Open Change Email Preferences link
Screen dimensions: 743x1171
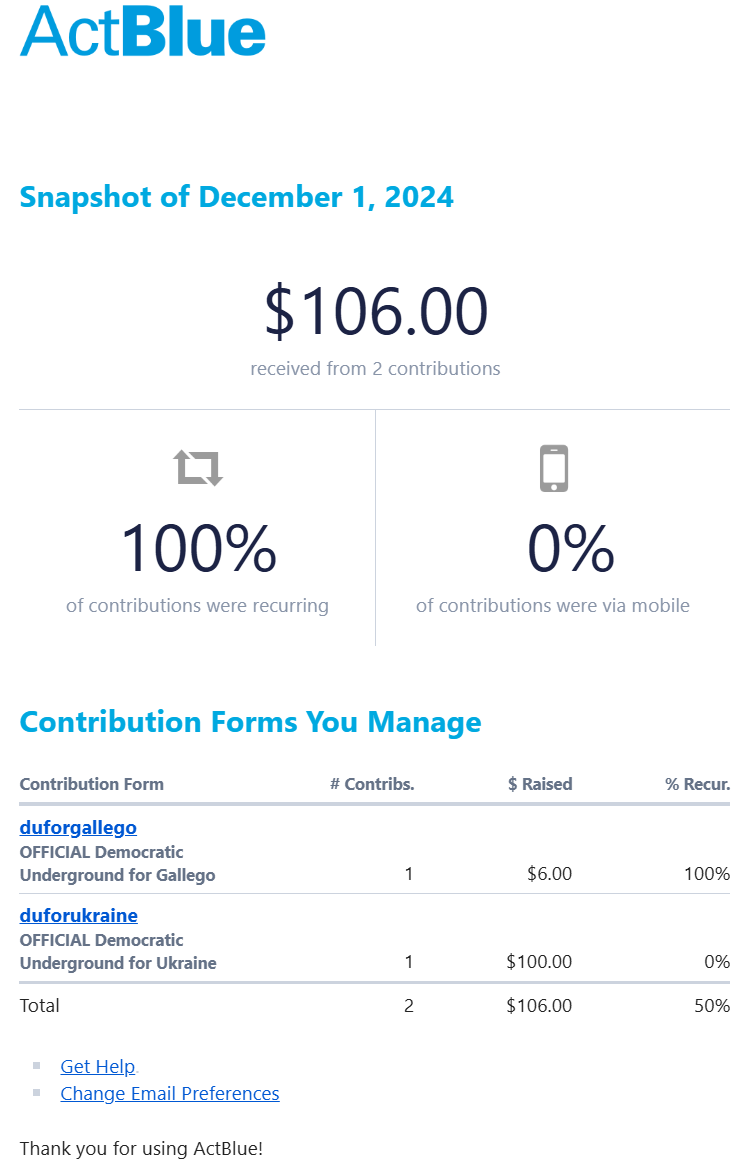click(169, 1094)
